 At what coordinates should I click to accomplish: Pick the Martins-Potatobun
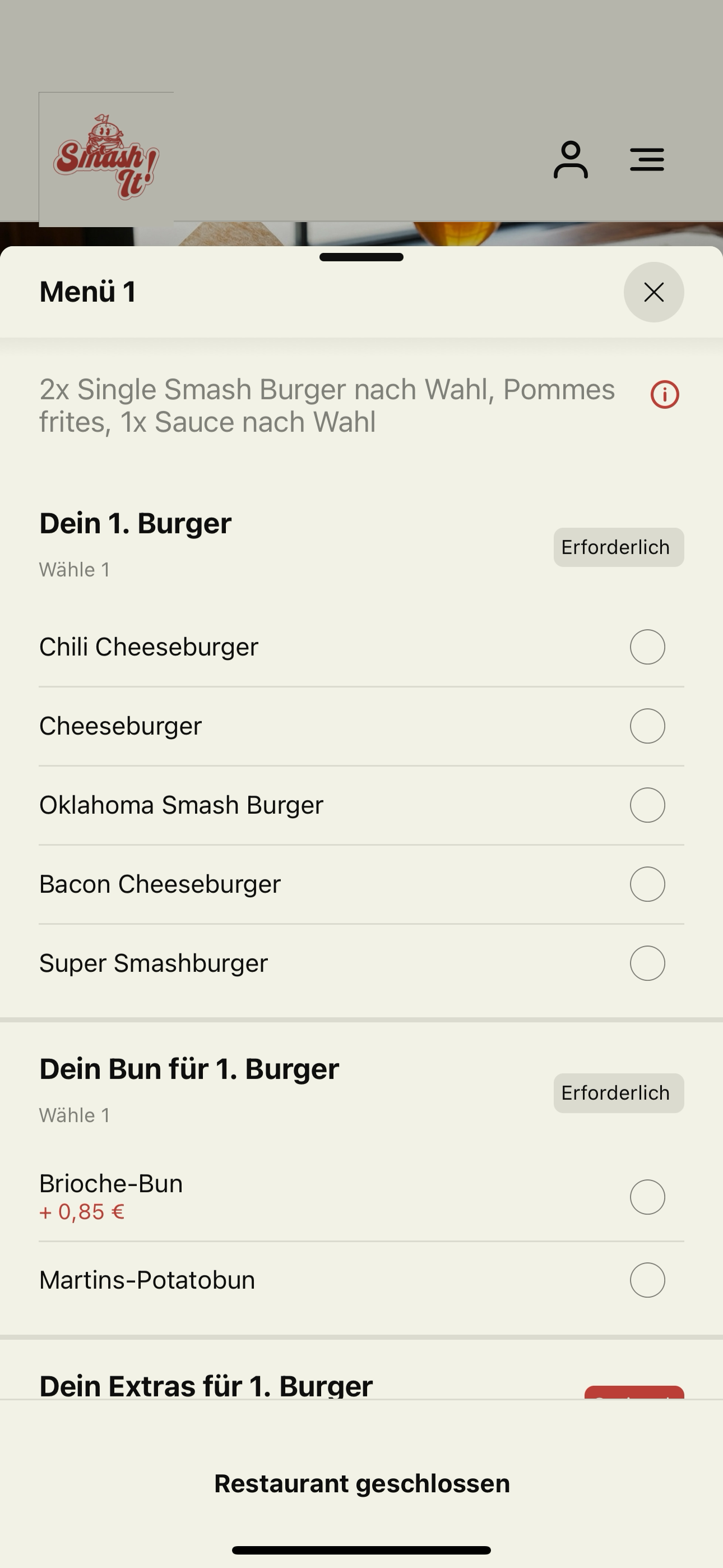click(361, 1280)
